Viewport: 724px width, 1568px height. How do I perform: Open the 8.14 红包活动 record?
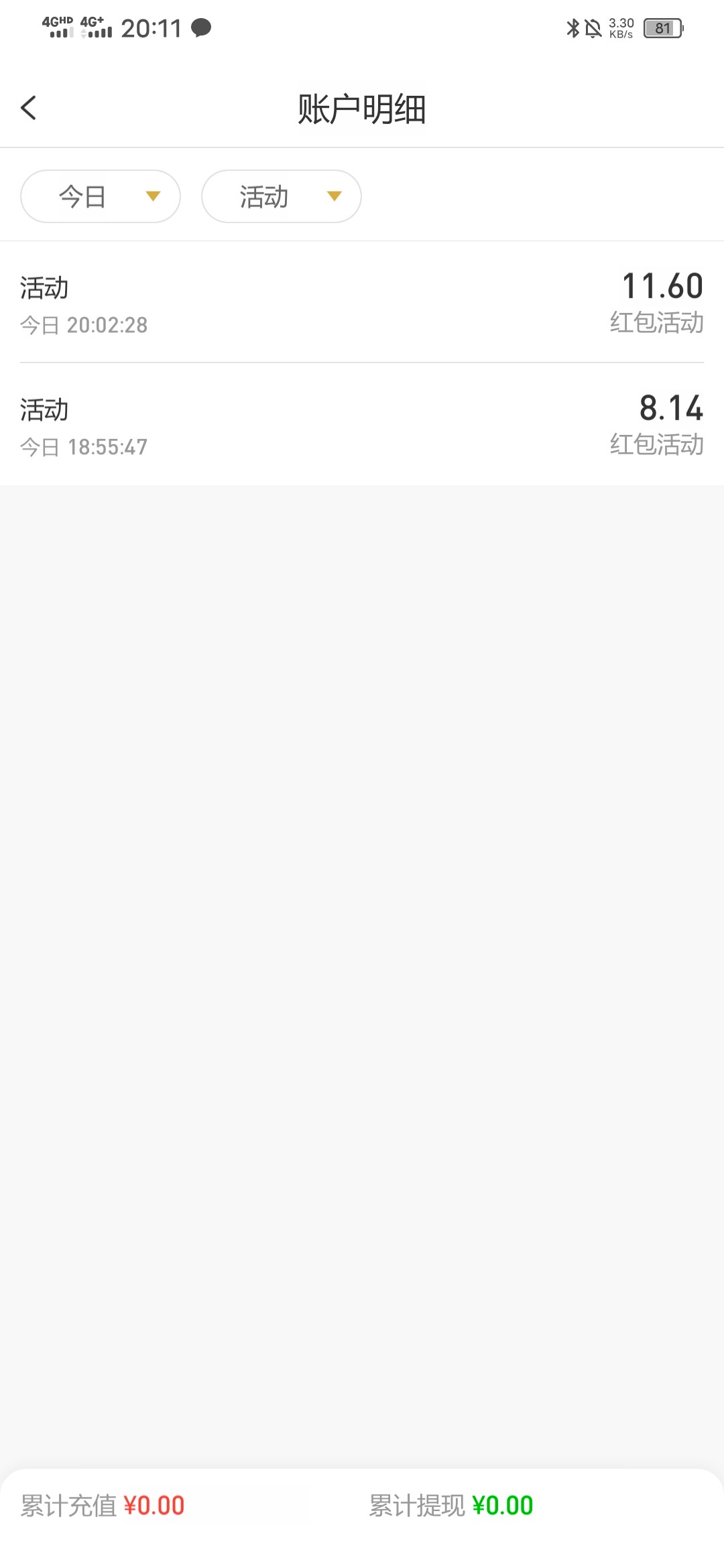(362, 425)
